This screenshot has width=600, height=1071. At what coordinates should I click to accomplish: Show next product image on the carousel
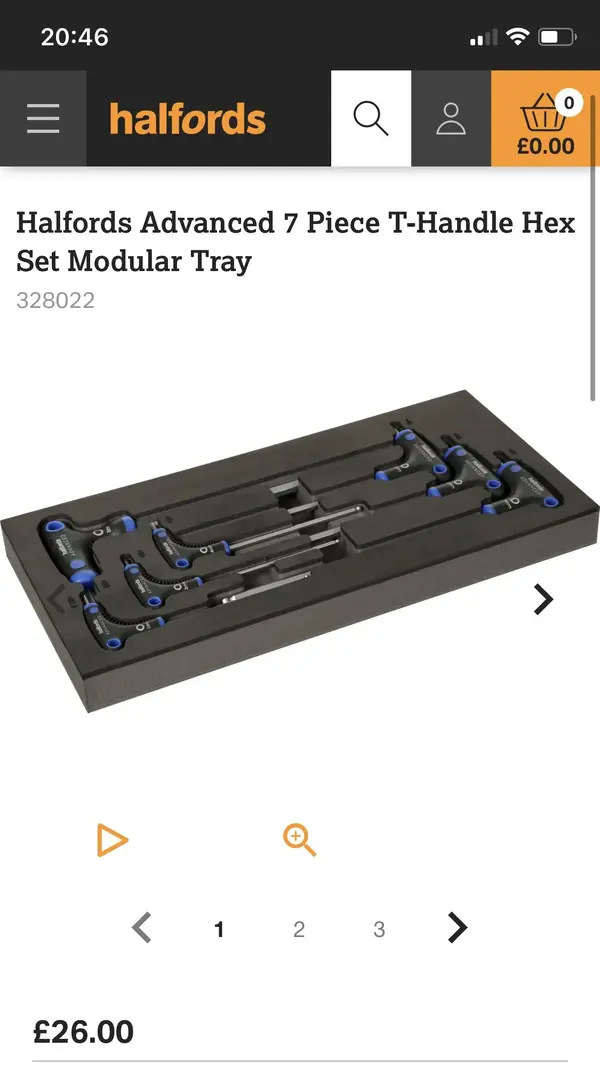point(543,599)
